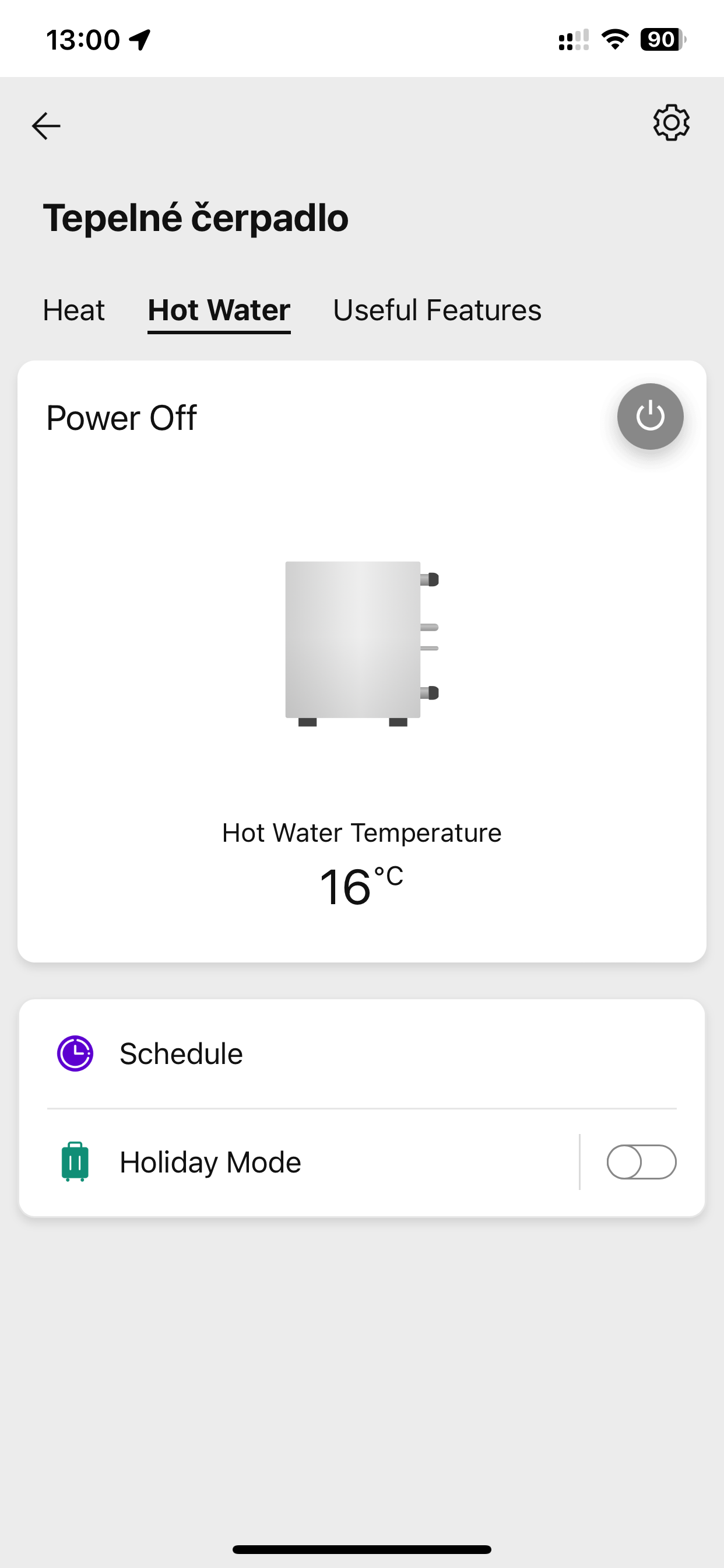
Task: Turn on hot water with power button
Action: tap(650, 417)
